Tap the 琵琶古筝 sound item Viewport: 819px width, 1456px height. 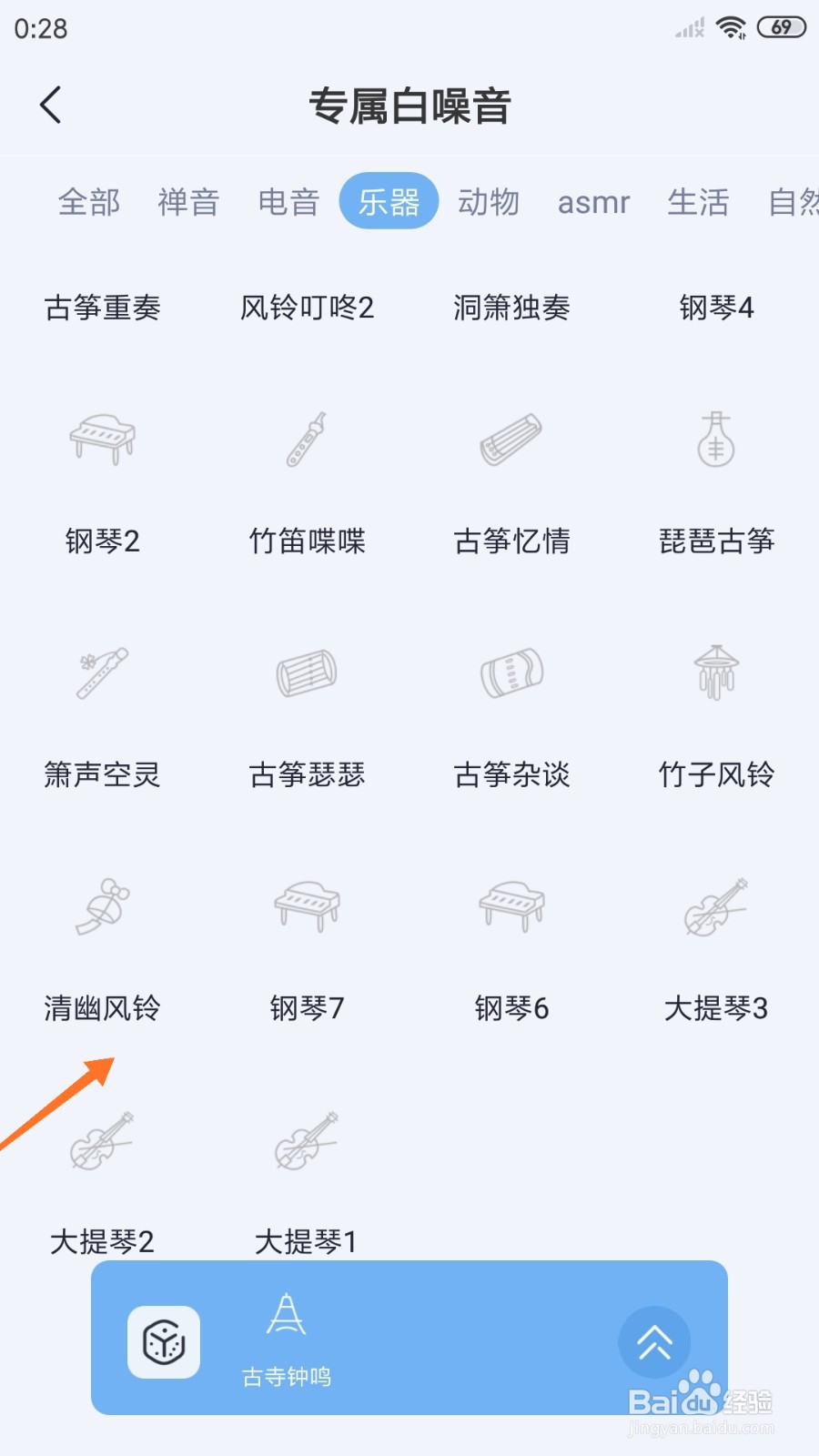click(x=716, y=482)
